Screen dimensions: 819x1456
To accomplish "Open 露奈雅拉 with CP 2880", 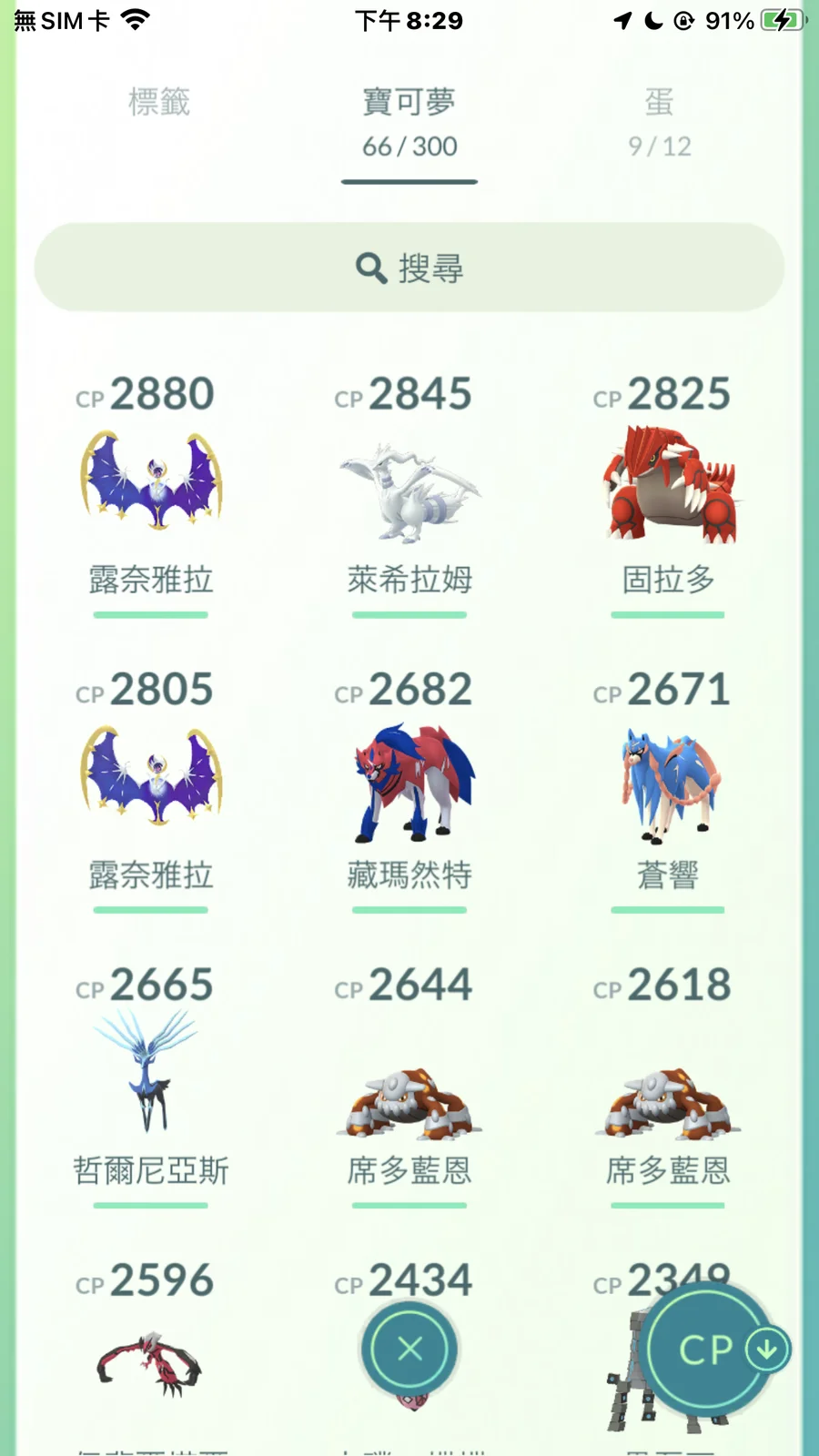I will tap(151, 482).
